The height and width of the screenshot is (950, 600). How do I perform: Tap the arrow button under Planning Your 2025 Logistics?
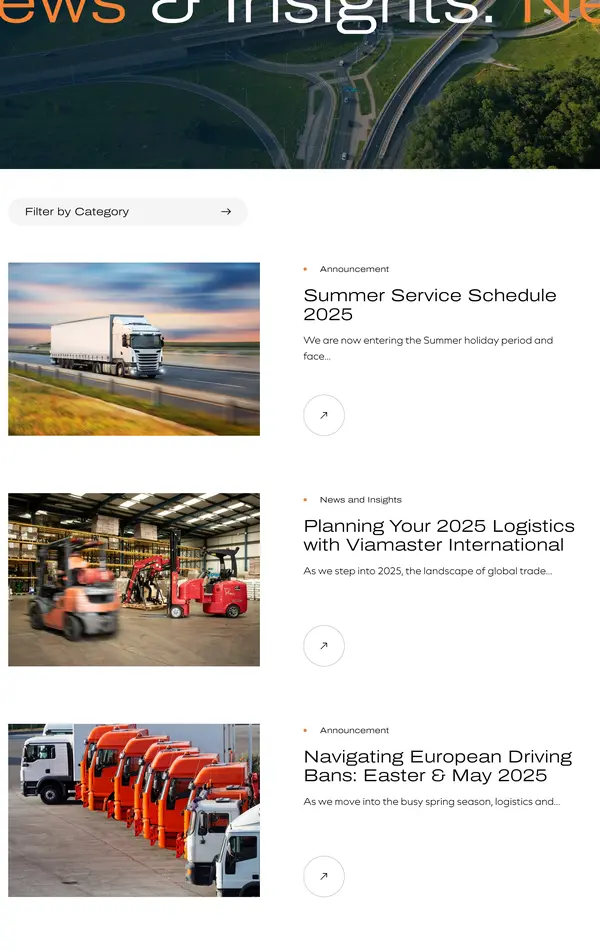[324, 646]
